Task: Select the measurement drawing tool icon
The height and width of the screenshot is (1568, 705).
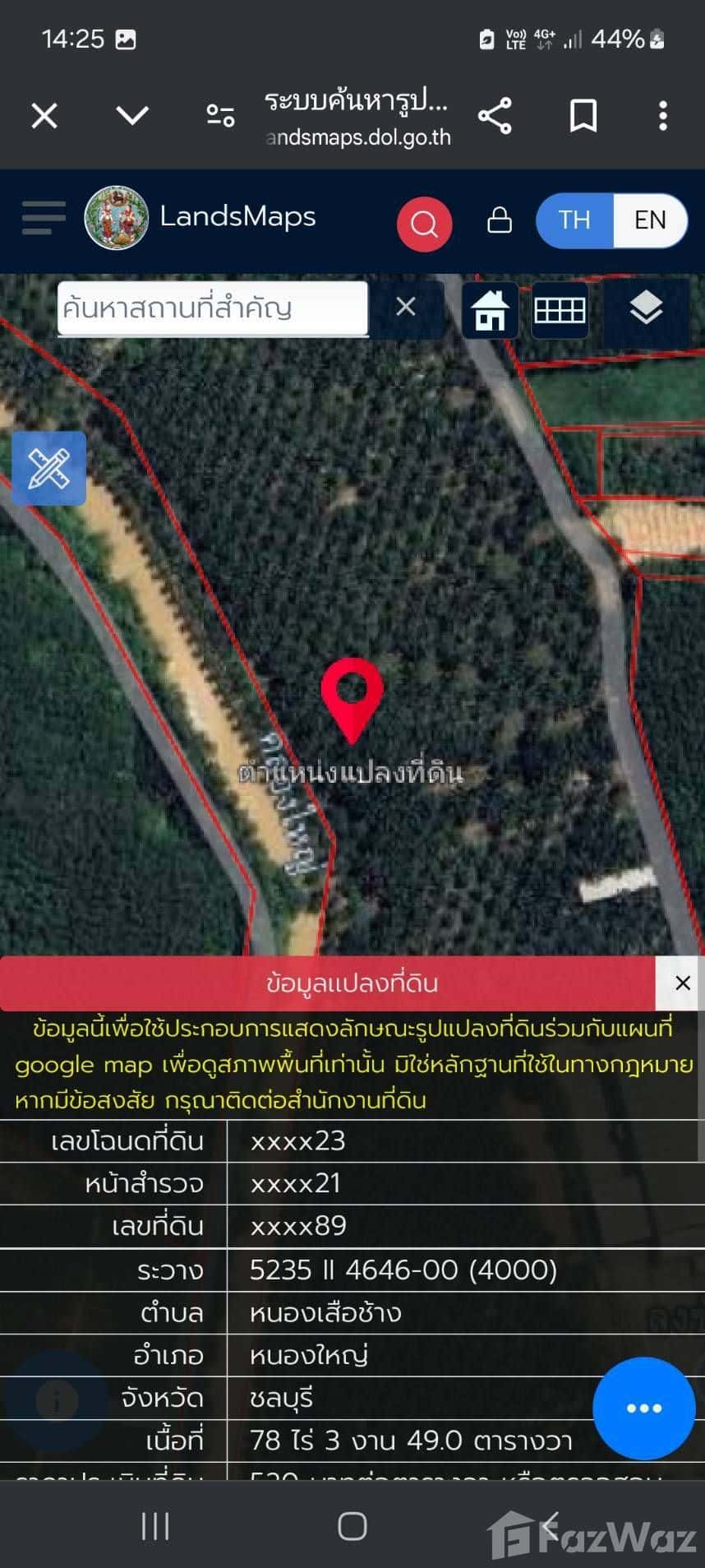Action: pyautogui.click(x=48, y=468)
